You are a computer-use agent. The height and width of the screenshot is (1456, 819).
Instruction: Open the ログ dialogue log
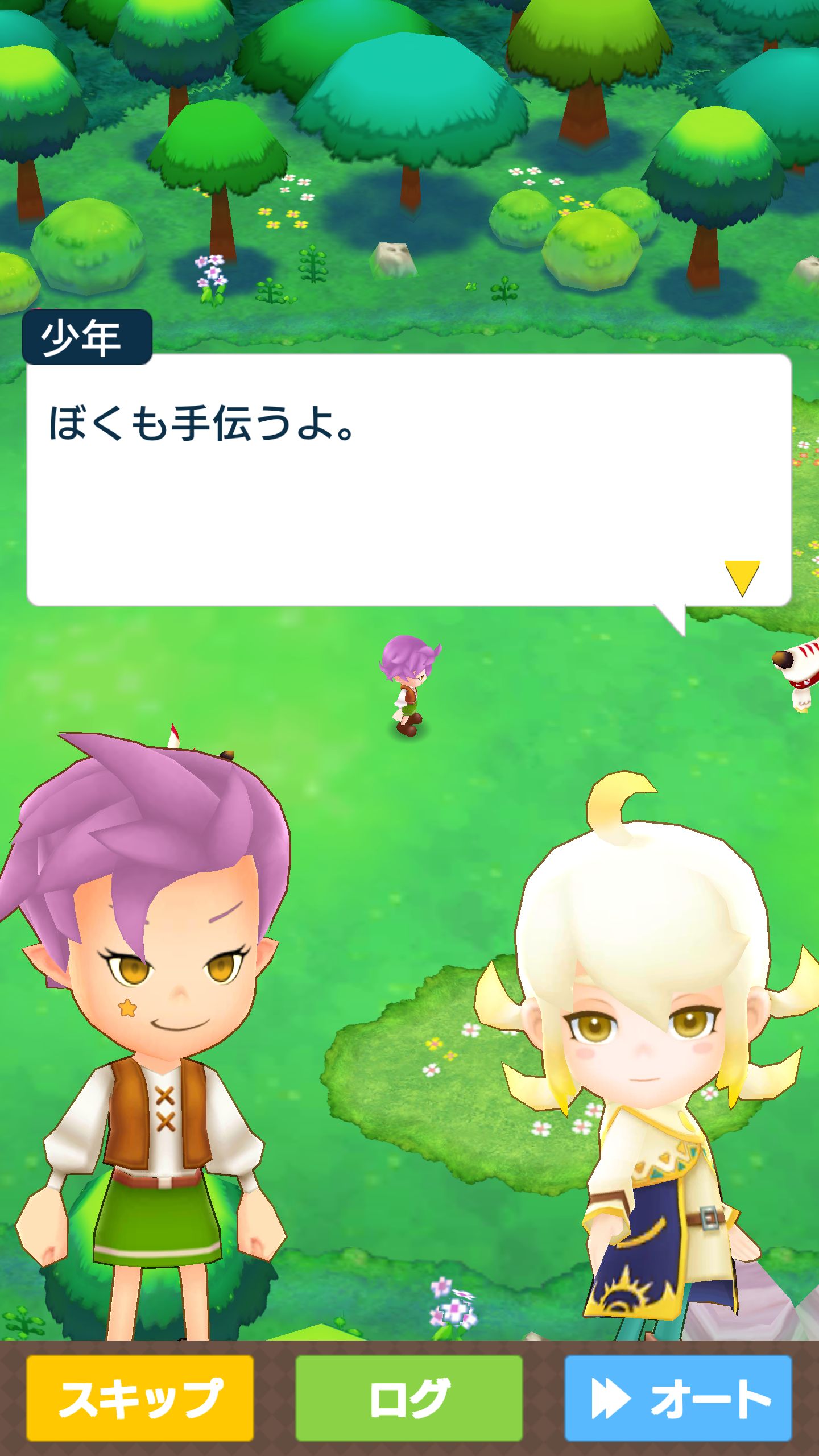click(x=409, y=1398)
